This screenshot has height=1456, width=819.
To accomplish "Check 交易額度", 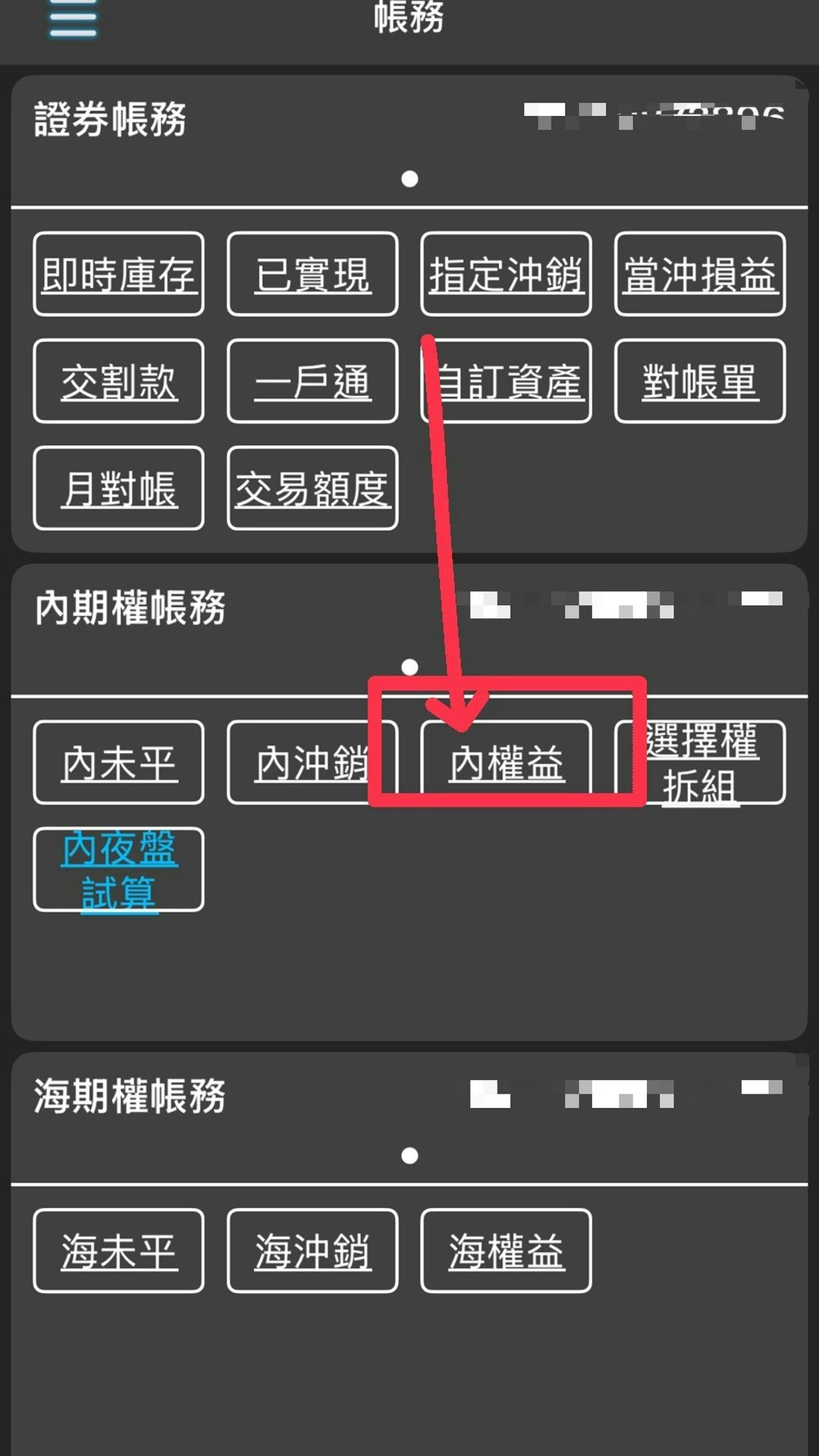I will coord(312,488).
